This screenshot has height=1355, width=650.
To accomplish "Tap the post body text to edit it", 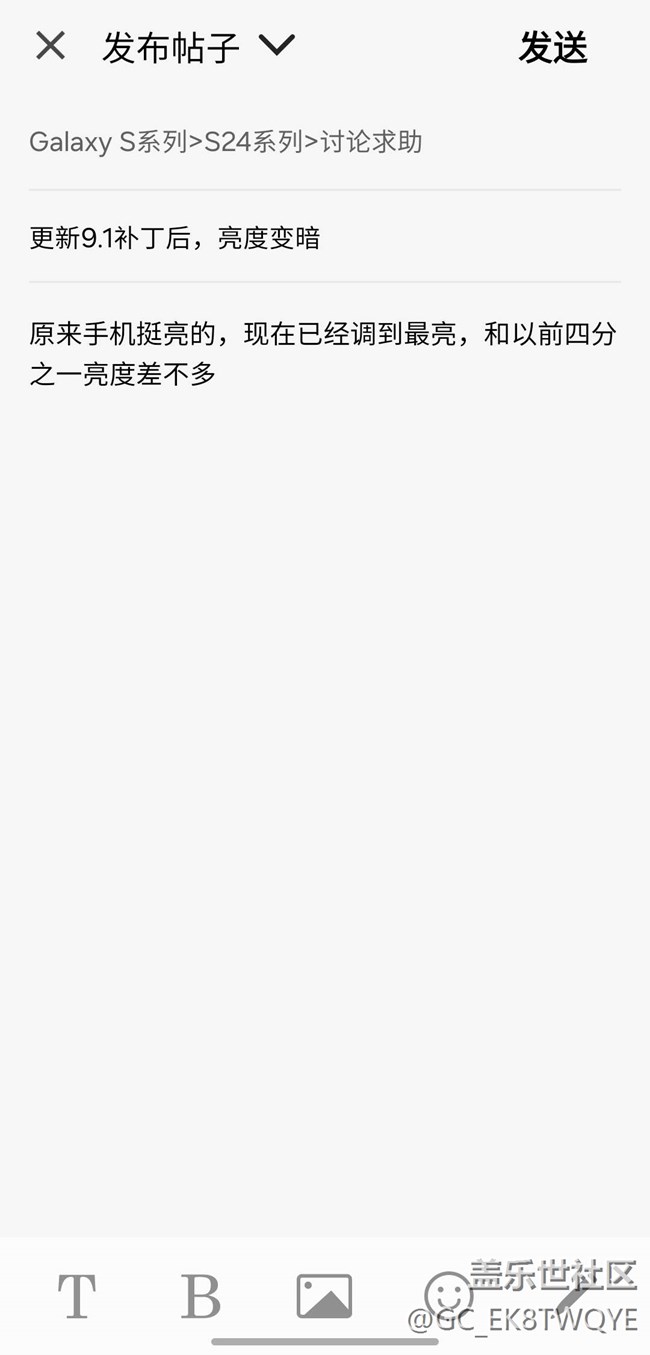I will pos(324,354).
